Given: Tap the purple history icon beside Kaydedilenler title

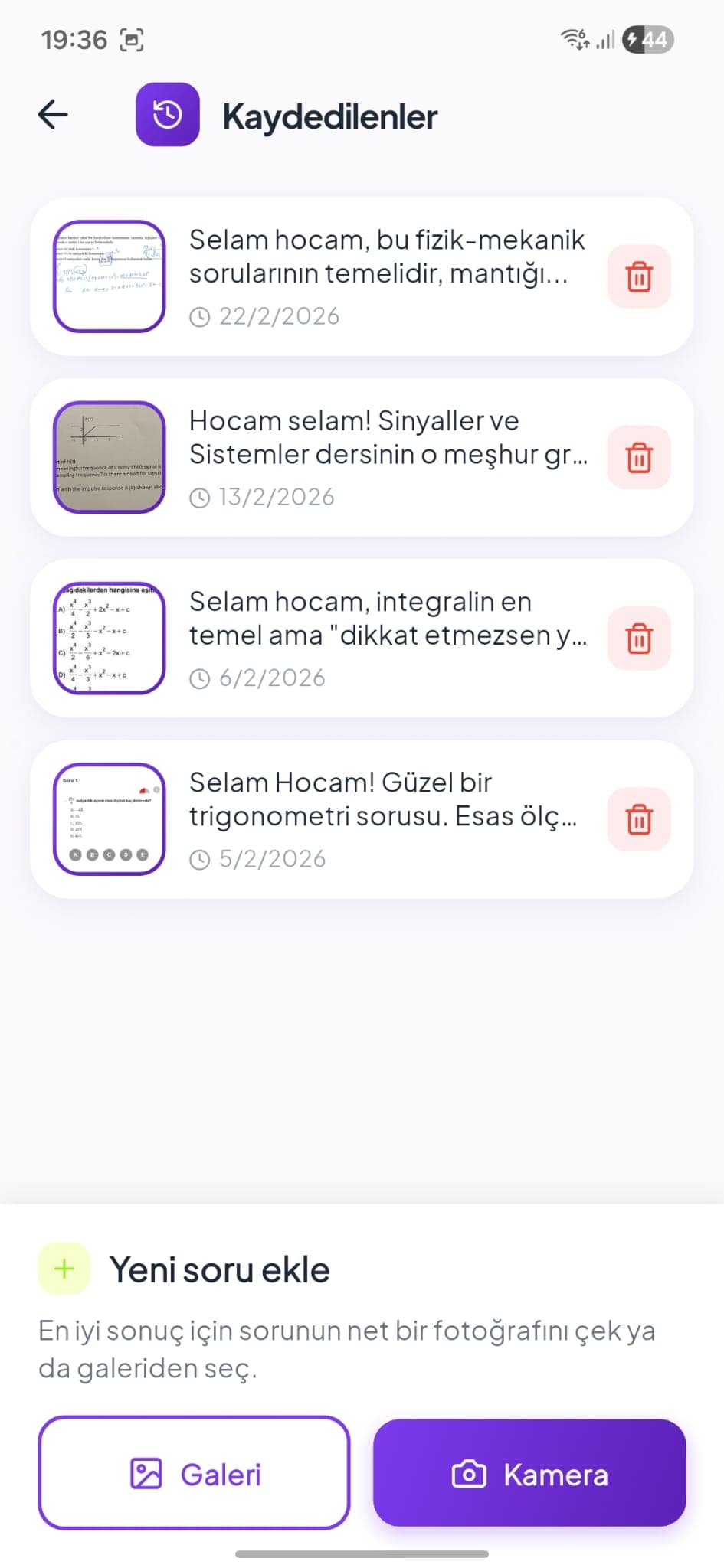Looking at the screenshot, I should pos(167,115).
